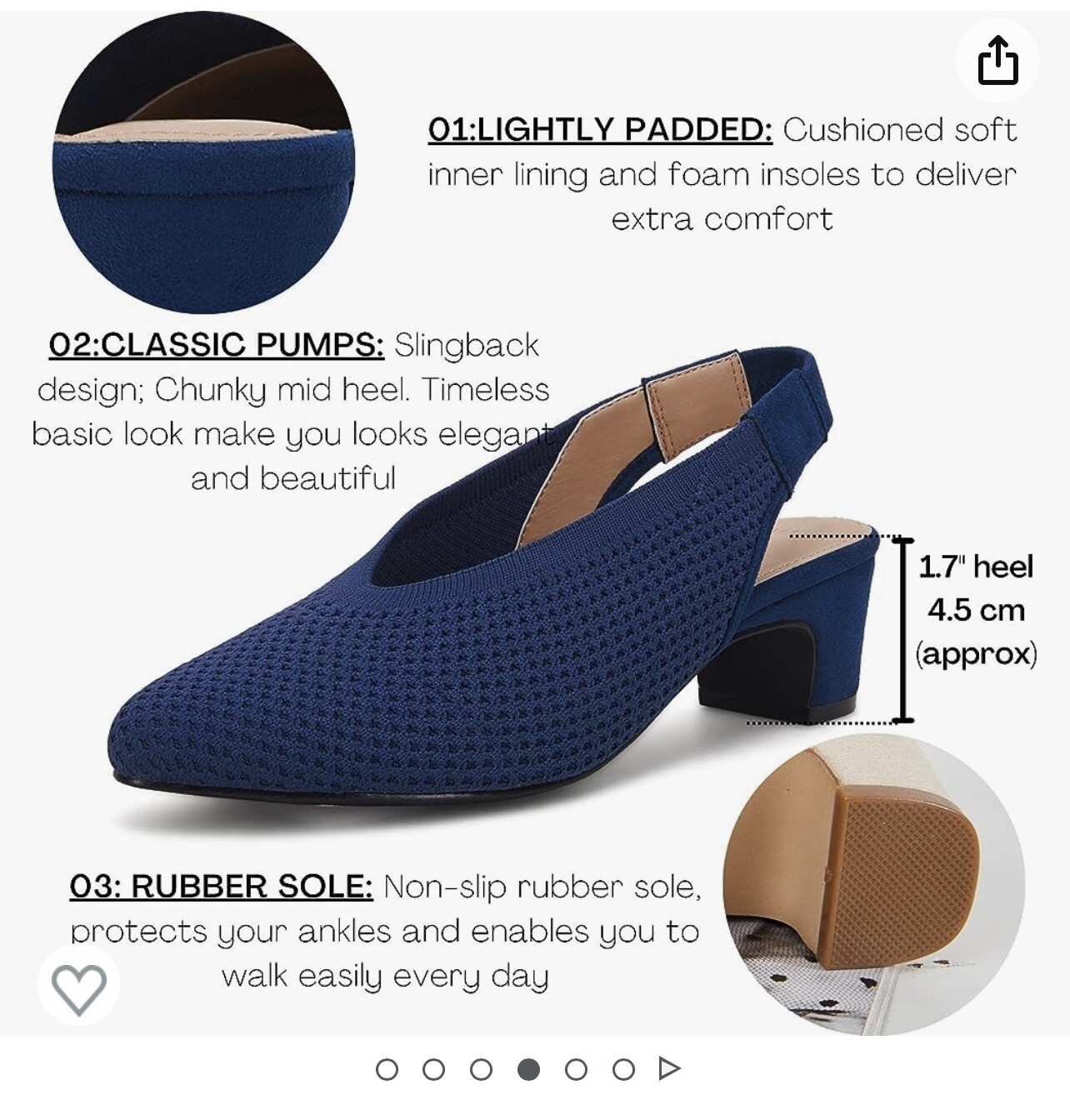Viewport: 1070px width, 1120px height.
Task: Go to the fifth image dot
Action: click(576, 1069)
